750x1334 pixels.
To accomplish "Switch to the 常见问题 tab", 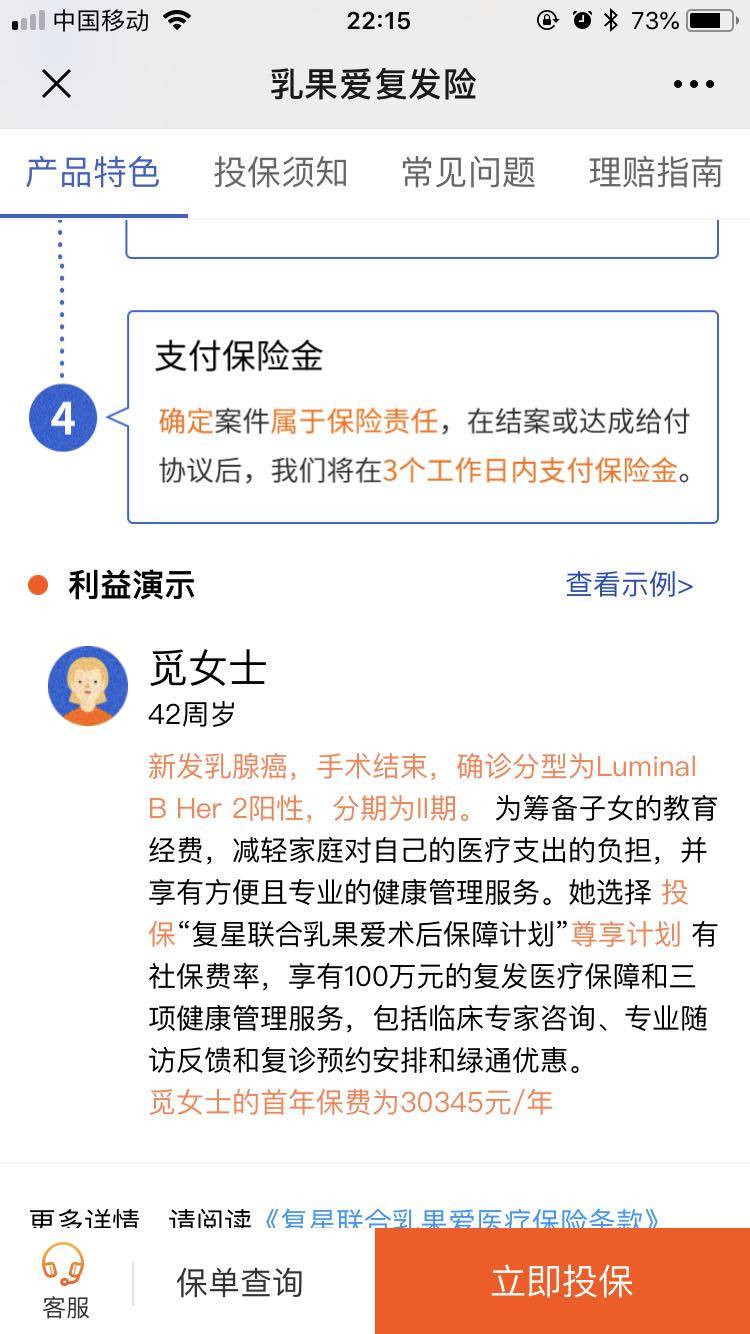I will pos(468,173).
